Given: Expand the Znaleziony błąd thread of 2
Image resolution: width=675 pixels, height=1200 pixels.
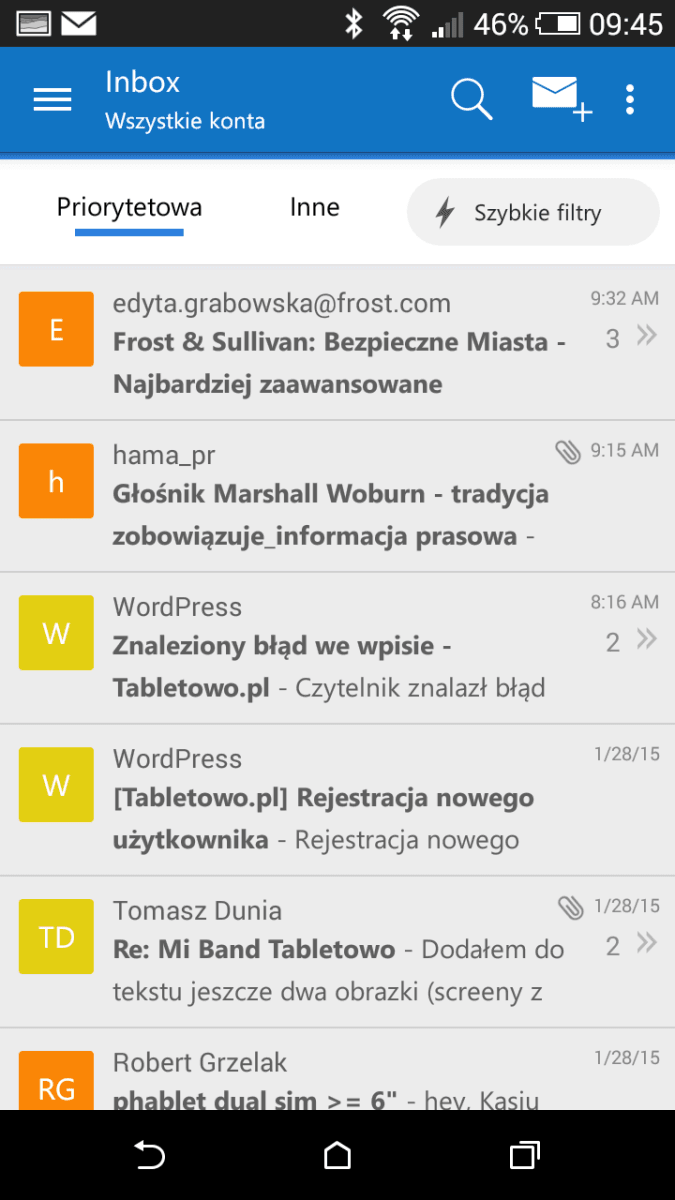Looking at the screenshot, I should pos(632,641).
